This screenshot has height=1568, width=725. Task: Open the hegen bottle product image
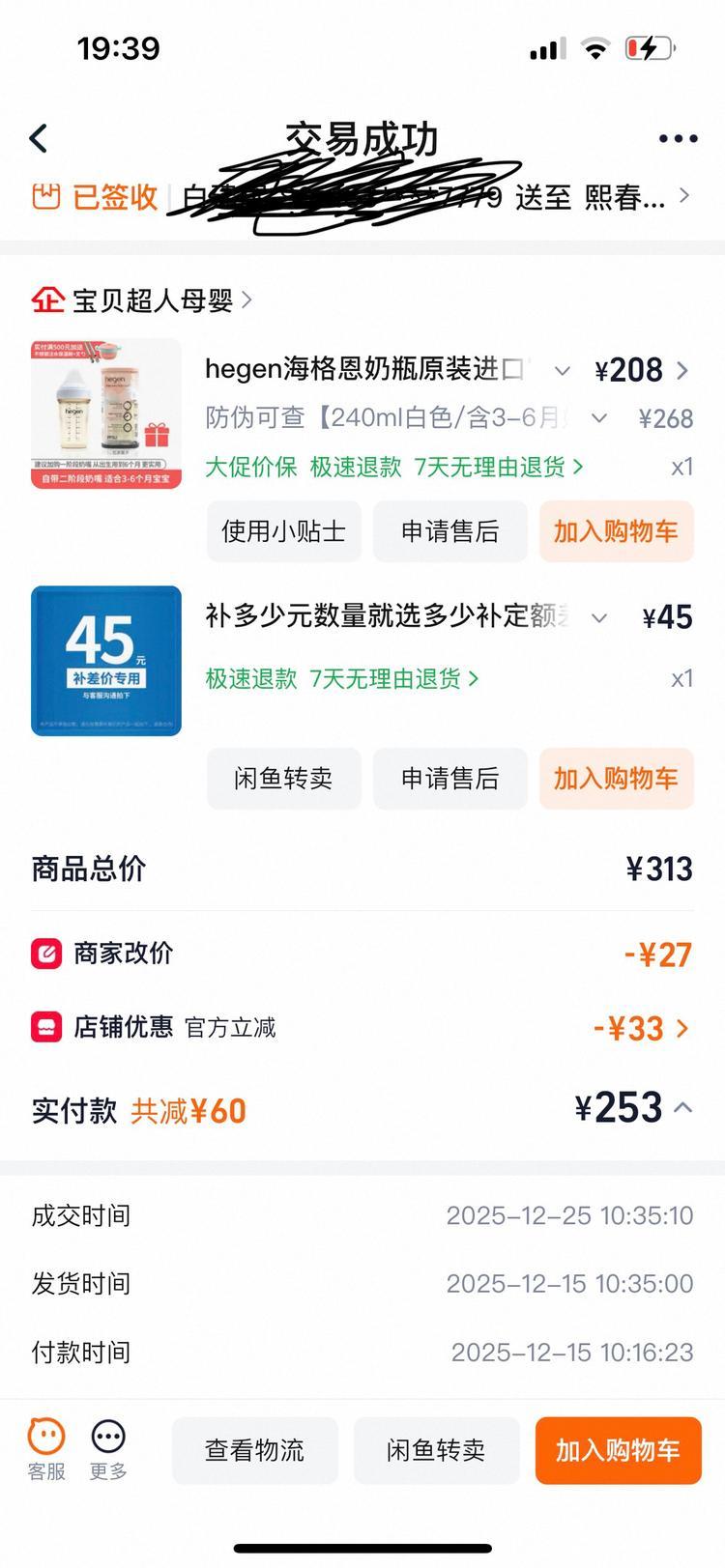pyautogui.click(x=106, y=413)
